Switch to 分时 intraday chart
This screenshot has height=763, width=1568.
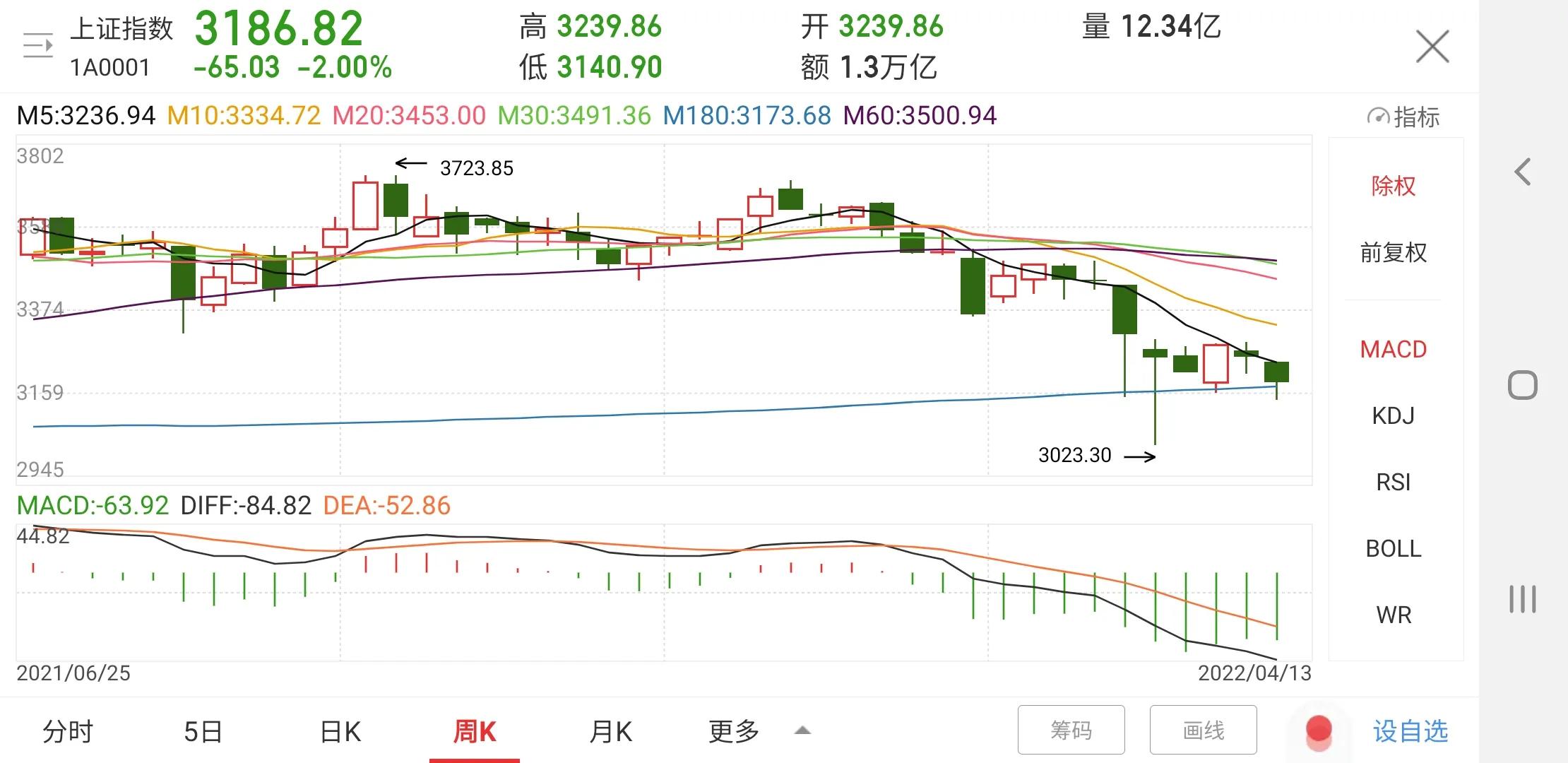[x=68, y=731]
